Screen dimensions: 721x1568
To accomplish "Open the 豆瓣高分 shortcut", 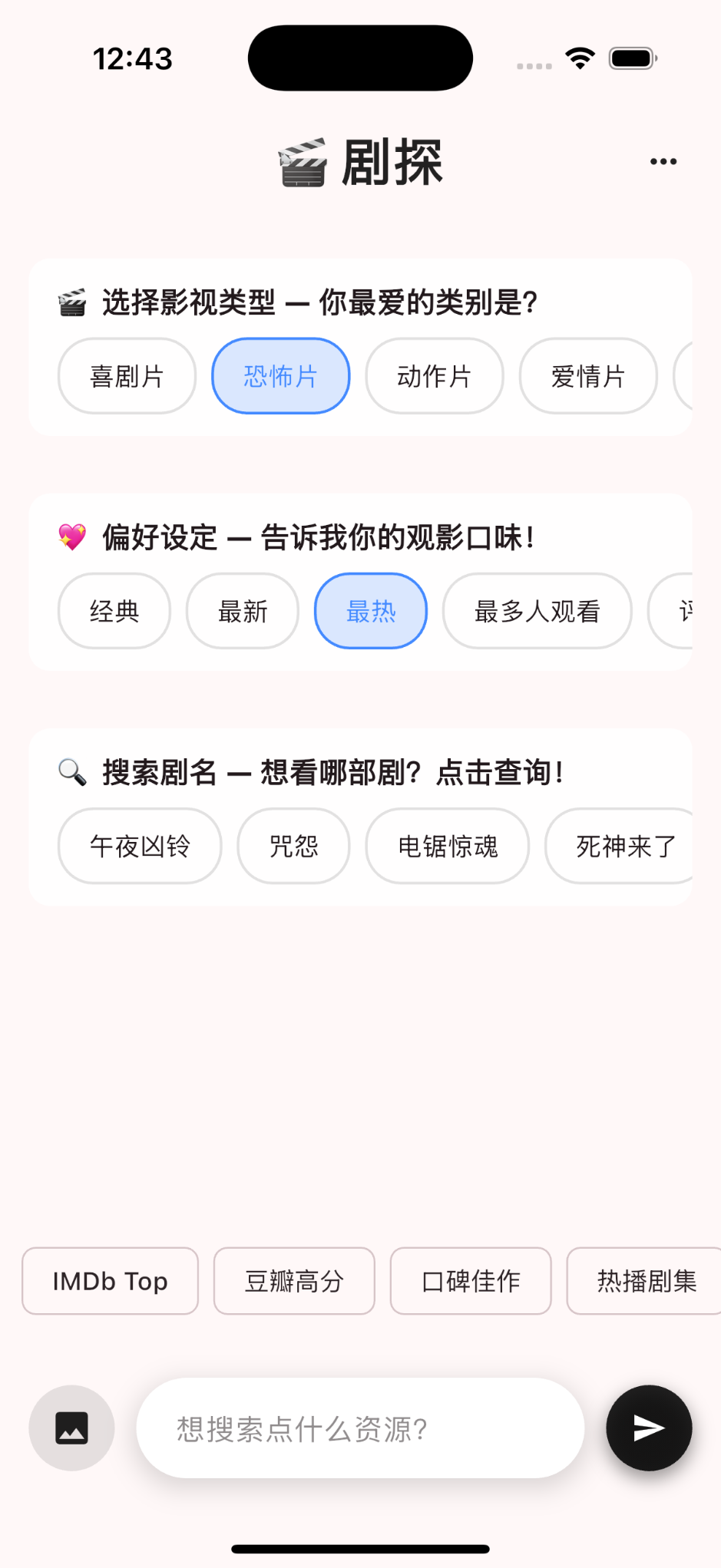I will [x=294, y=1281].
